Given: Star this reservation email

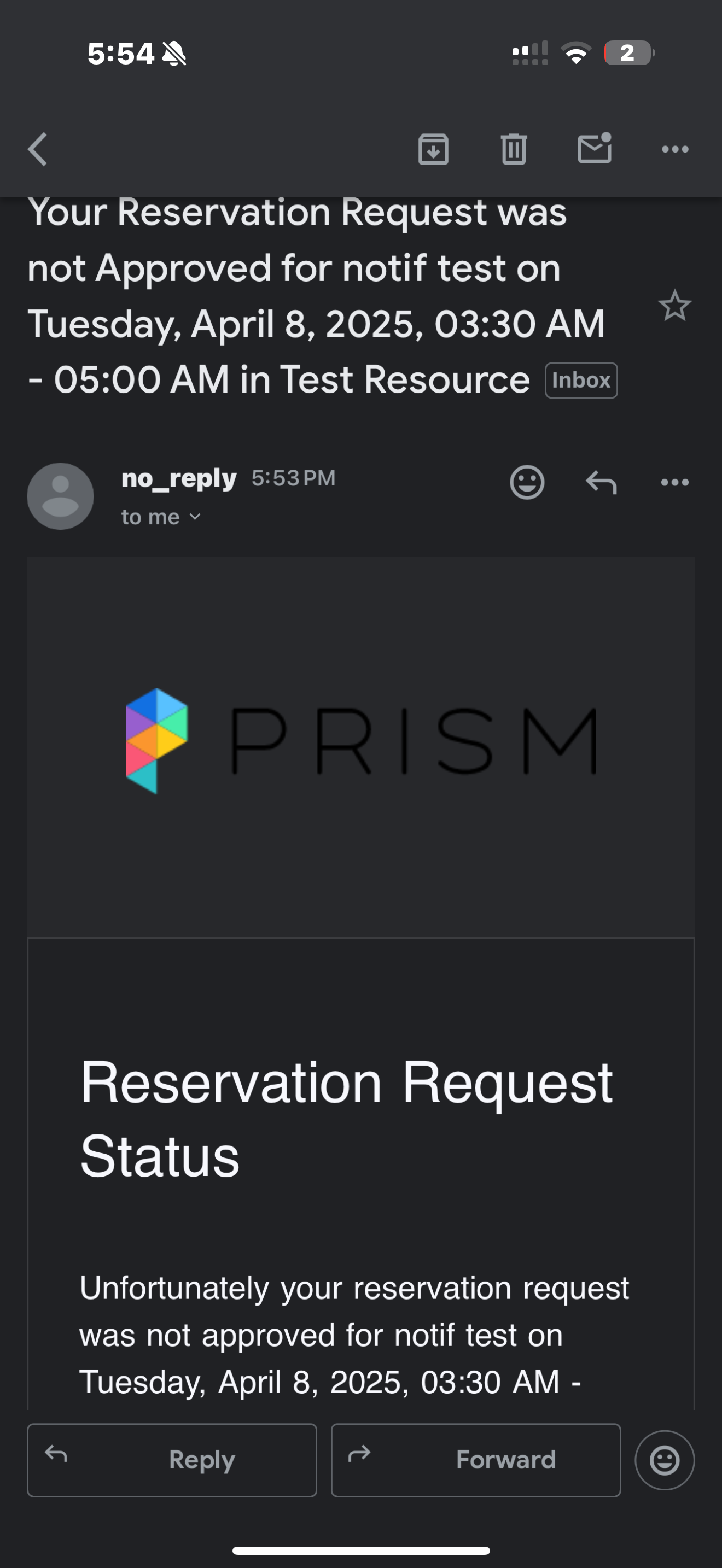Looking at the screenshot, I should coord(674,306).
